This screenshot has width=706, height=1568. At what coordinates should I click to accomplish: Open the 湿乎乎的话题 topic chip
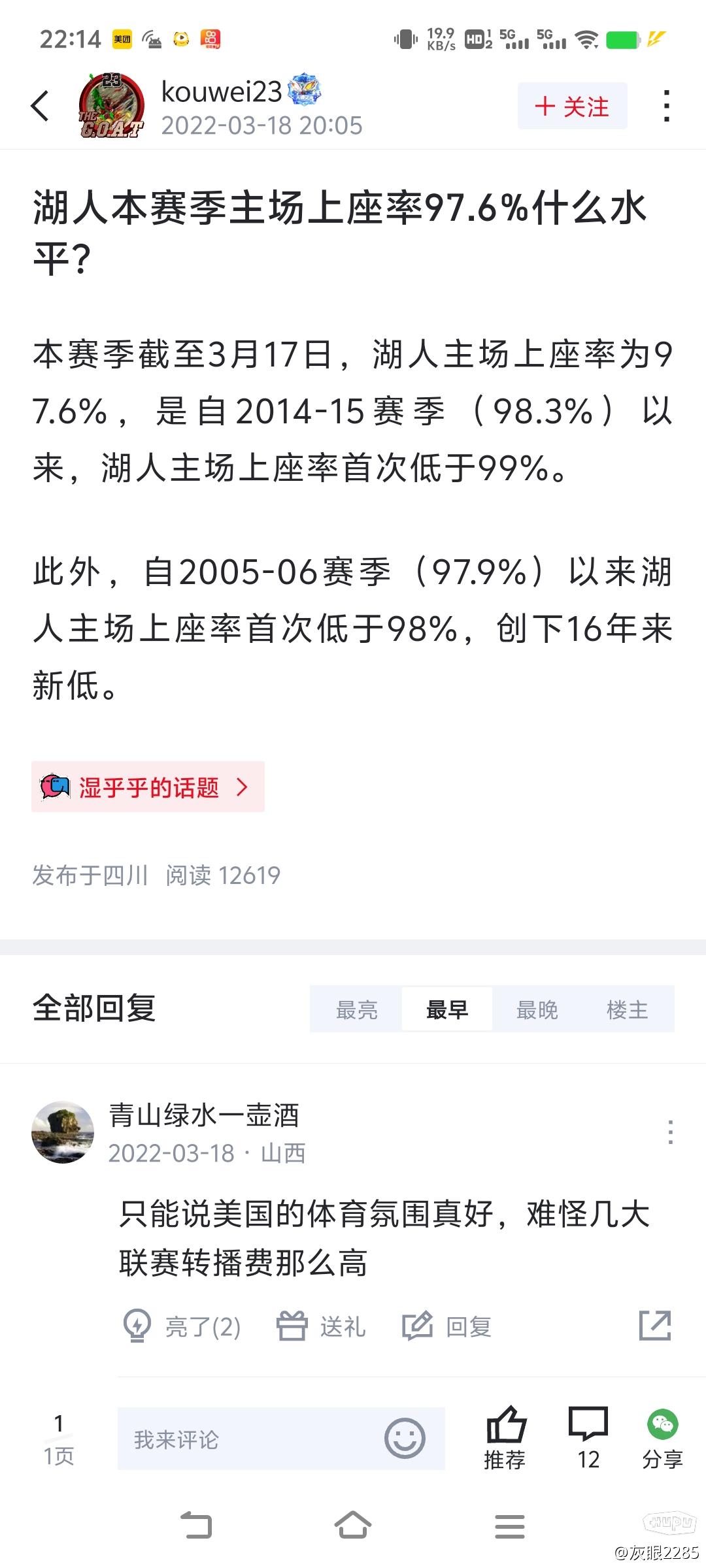coord(148,787)
